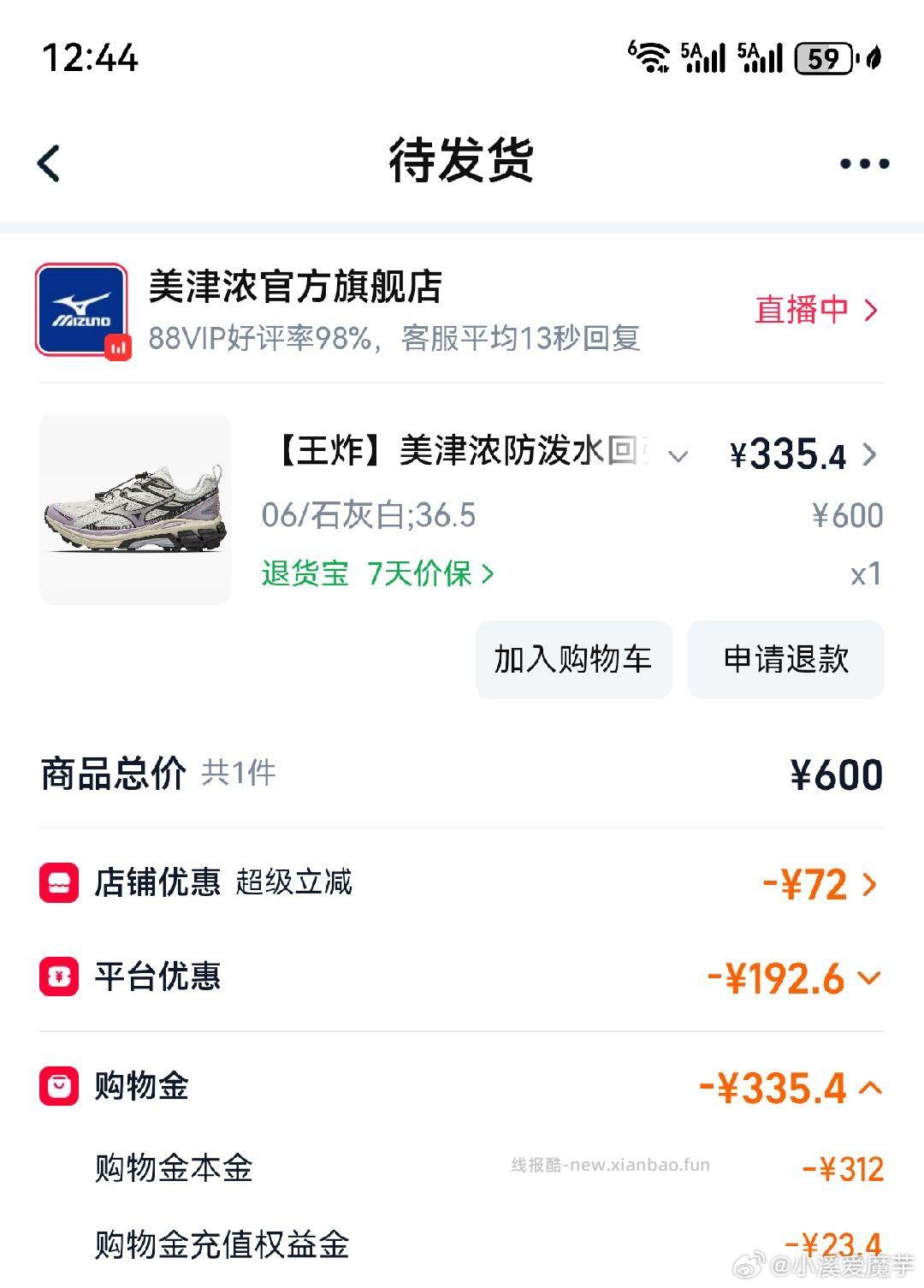Open the 7天价保 price protection info

[419, 574]
